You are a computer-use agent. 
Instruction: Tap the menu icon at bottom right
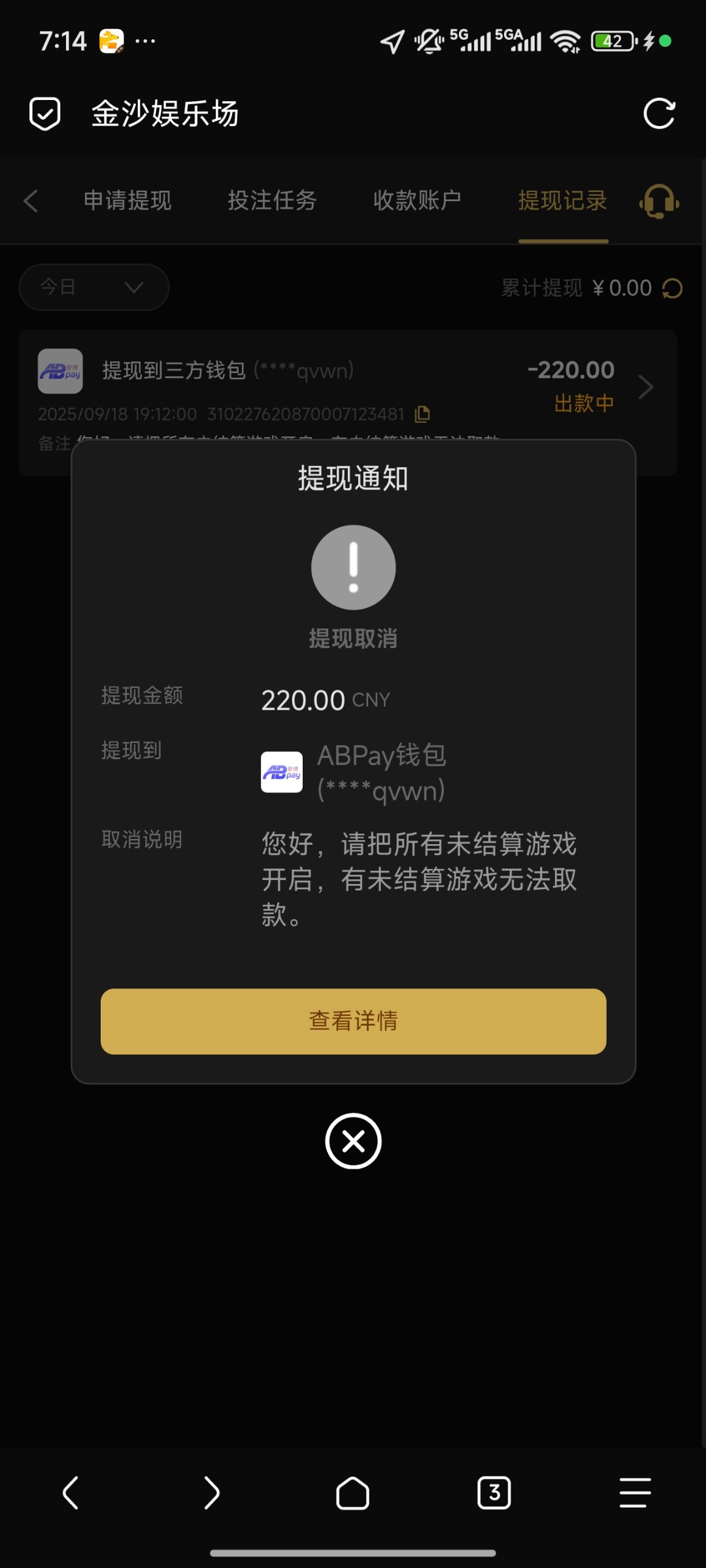tap(635, 1493)
